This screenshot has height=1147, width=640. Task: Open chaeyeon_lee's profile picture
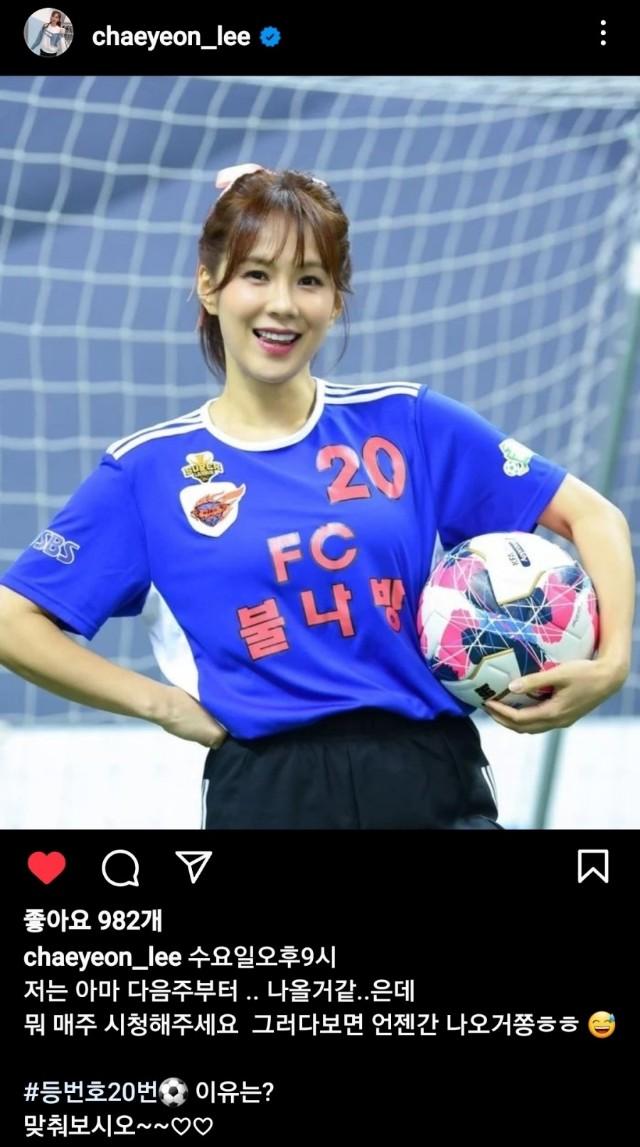(48, 33)
